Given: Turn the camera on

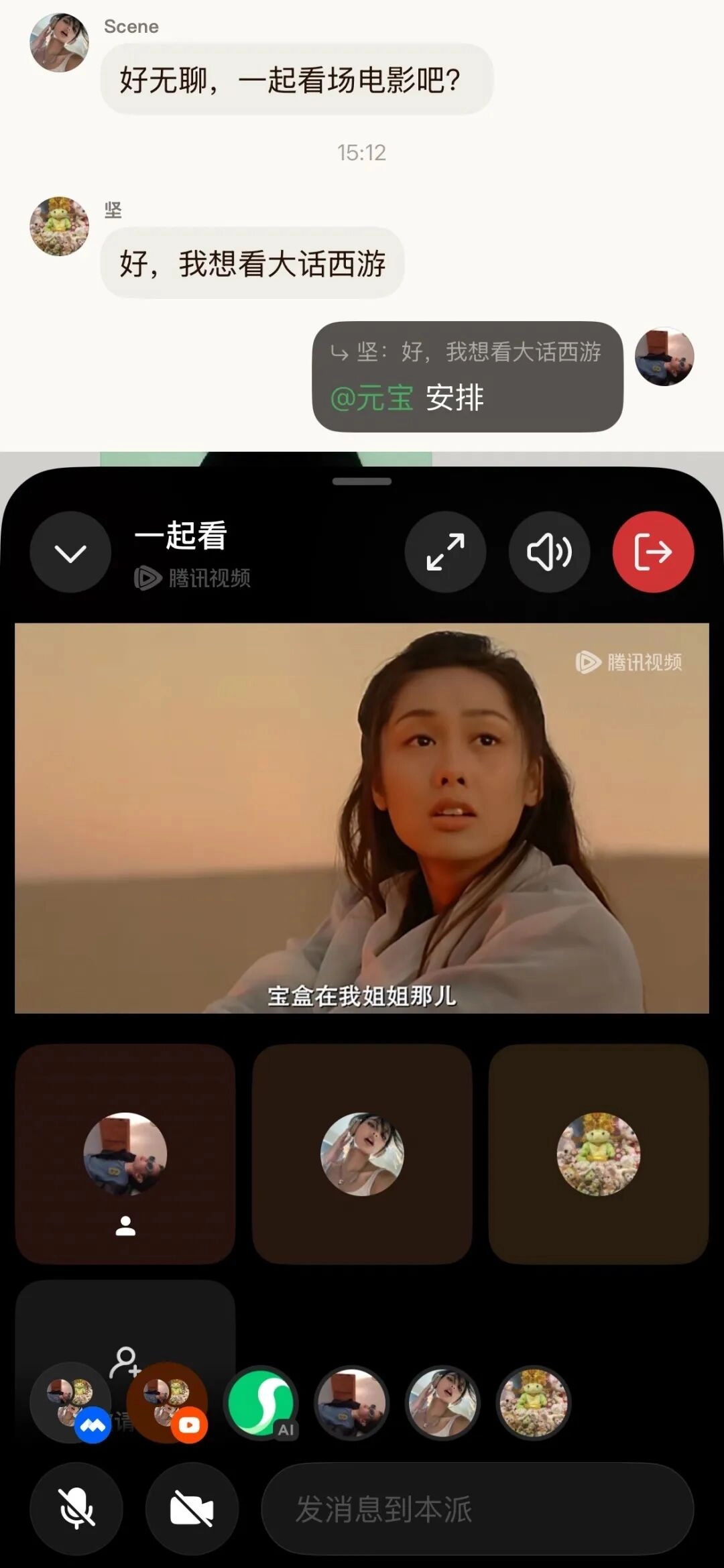Looking at the screenshot, I should (x=192, y=1508).
